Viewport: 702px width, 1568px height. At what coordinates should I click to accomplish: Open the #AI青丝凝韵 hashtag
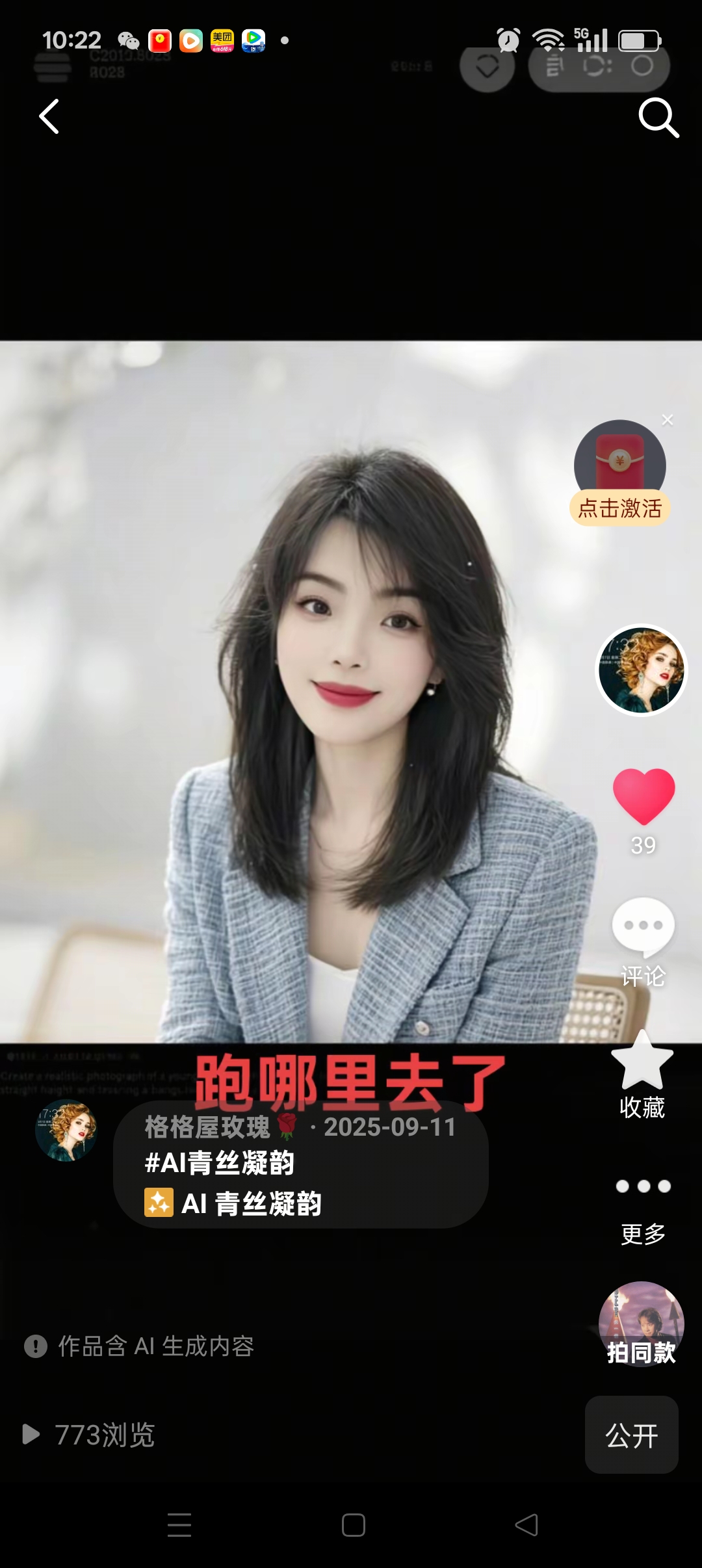coord(220,1163)
